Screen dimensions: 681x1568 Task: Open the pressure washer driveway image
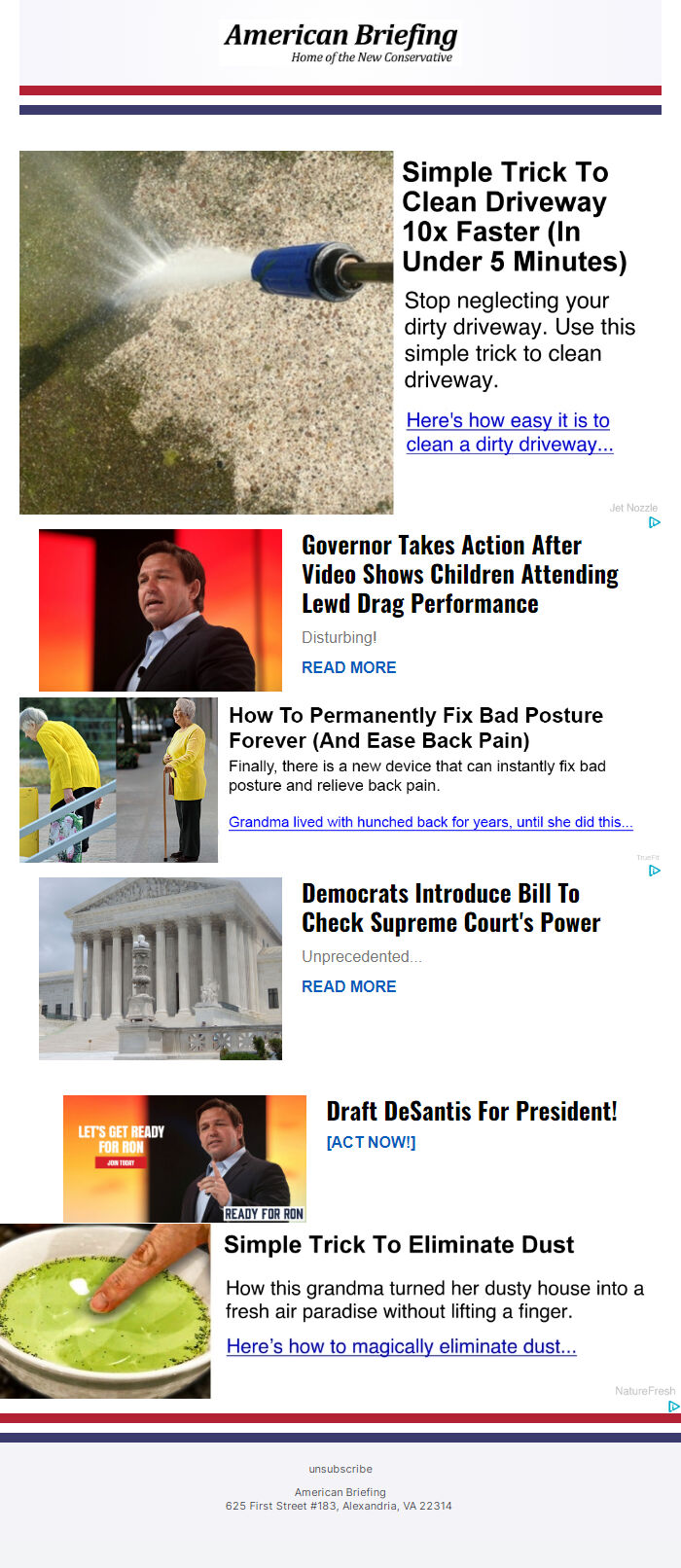point(206,332)
